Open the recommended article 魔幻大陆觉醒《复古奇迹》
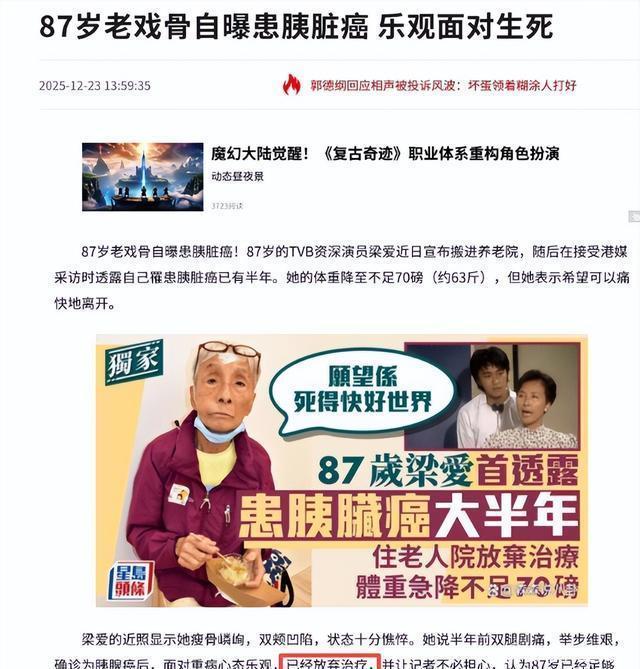640x669 pixels. click(x=385, y=154)
